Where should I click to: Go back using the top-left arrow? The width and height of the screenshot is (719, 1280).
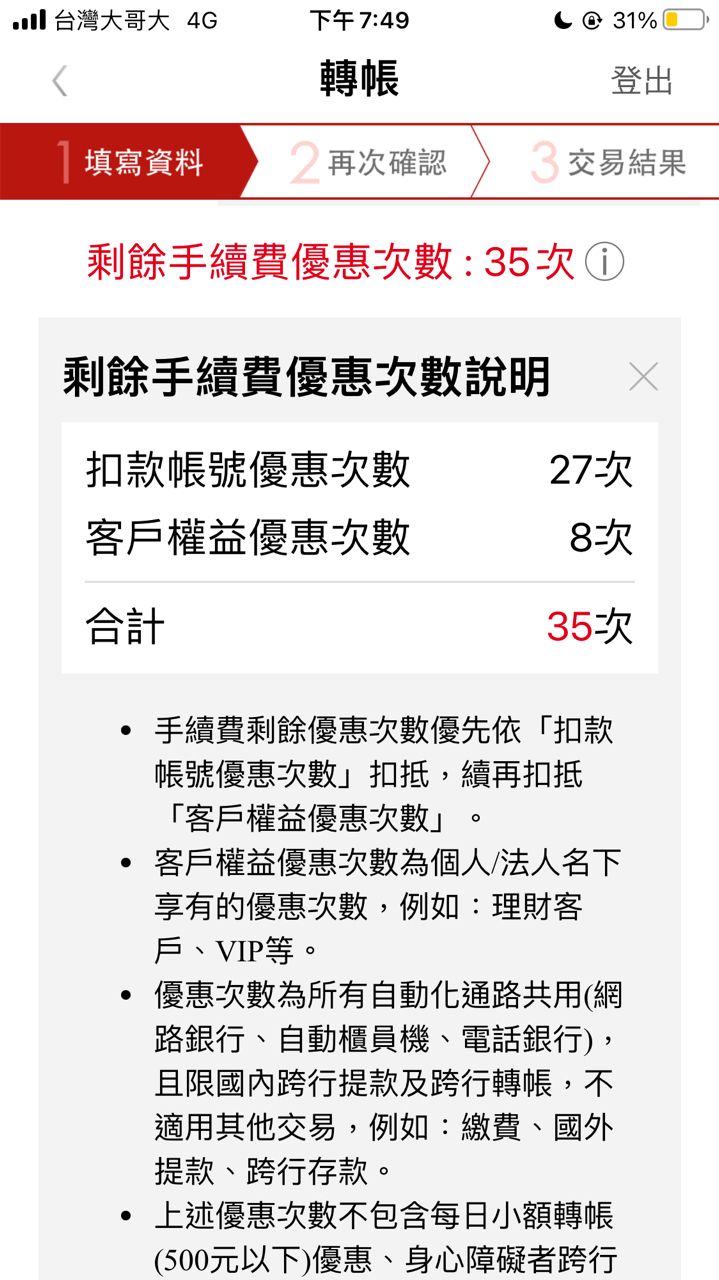[x=60, y=81]
